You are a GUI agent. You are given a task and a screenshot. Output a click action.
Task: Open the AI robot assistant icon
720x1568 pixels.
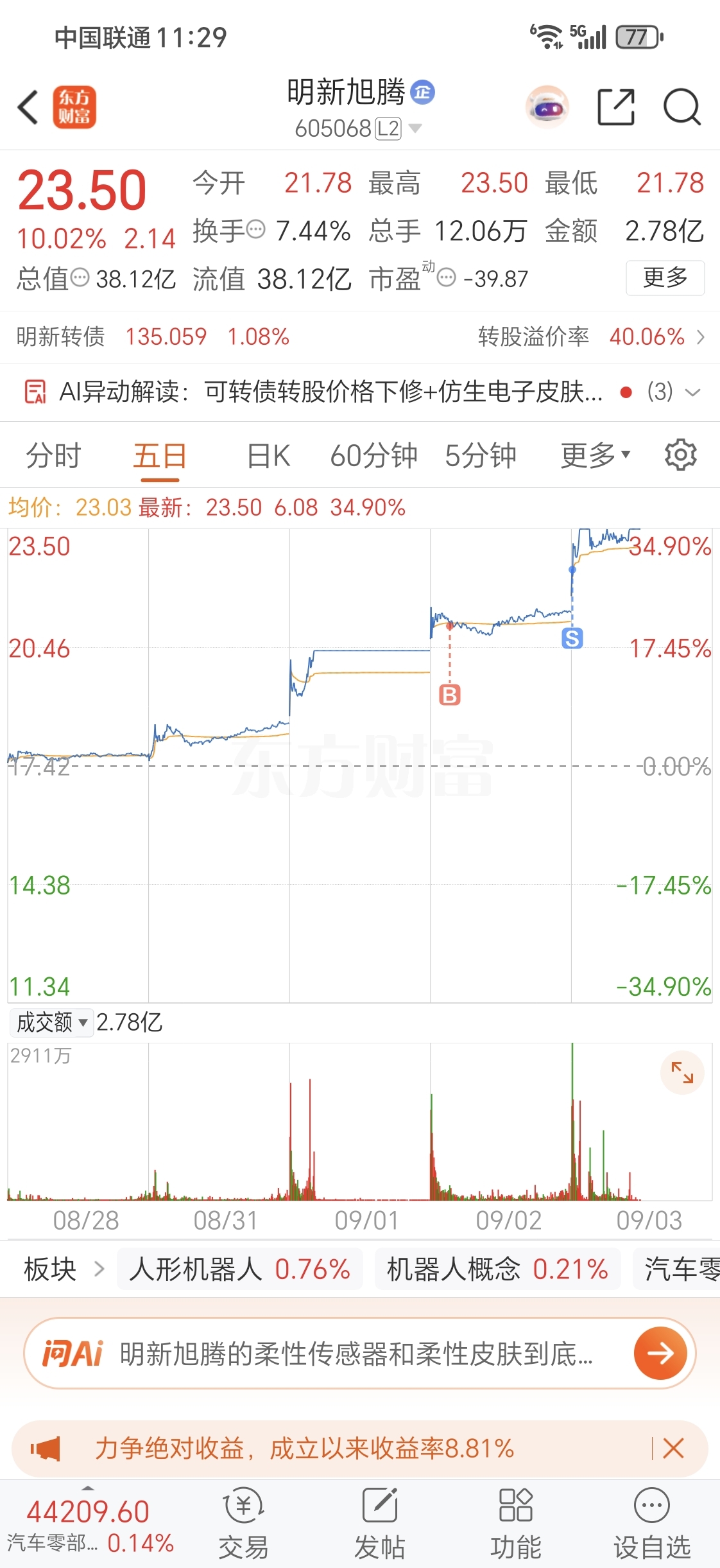[x=547, y=107]
